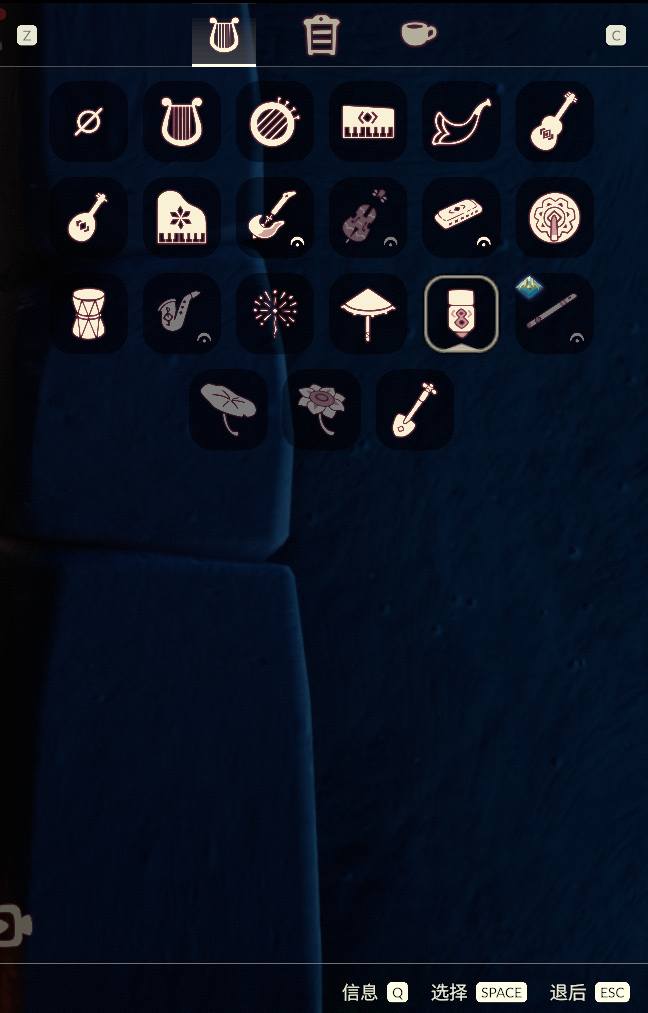This screenshot has height=1013, width=648.
Task: Choose the fireworks item
Action: point(275,313)
